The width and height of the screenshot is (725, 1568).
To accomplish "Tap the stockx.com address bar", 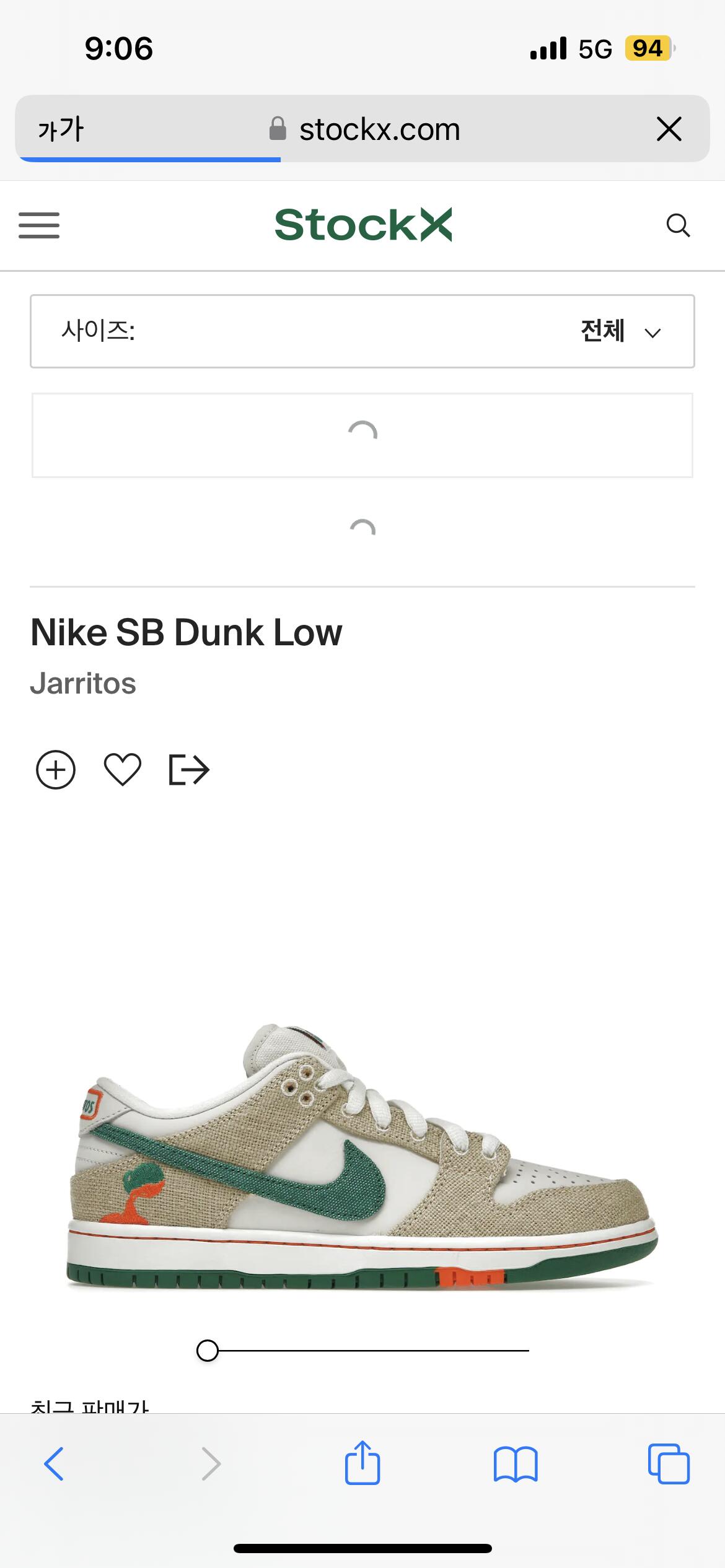I will (x=365, y=129).
